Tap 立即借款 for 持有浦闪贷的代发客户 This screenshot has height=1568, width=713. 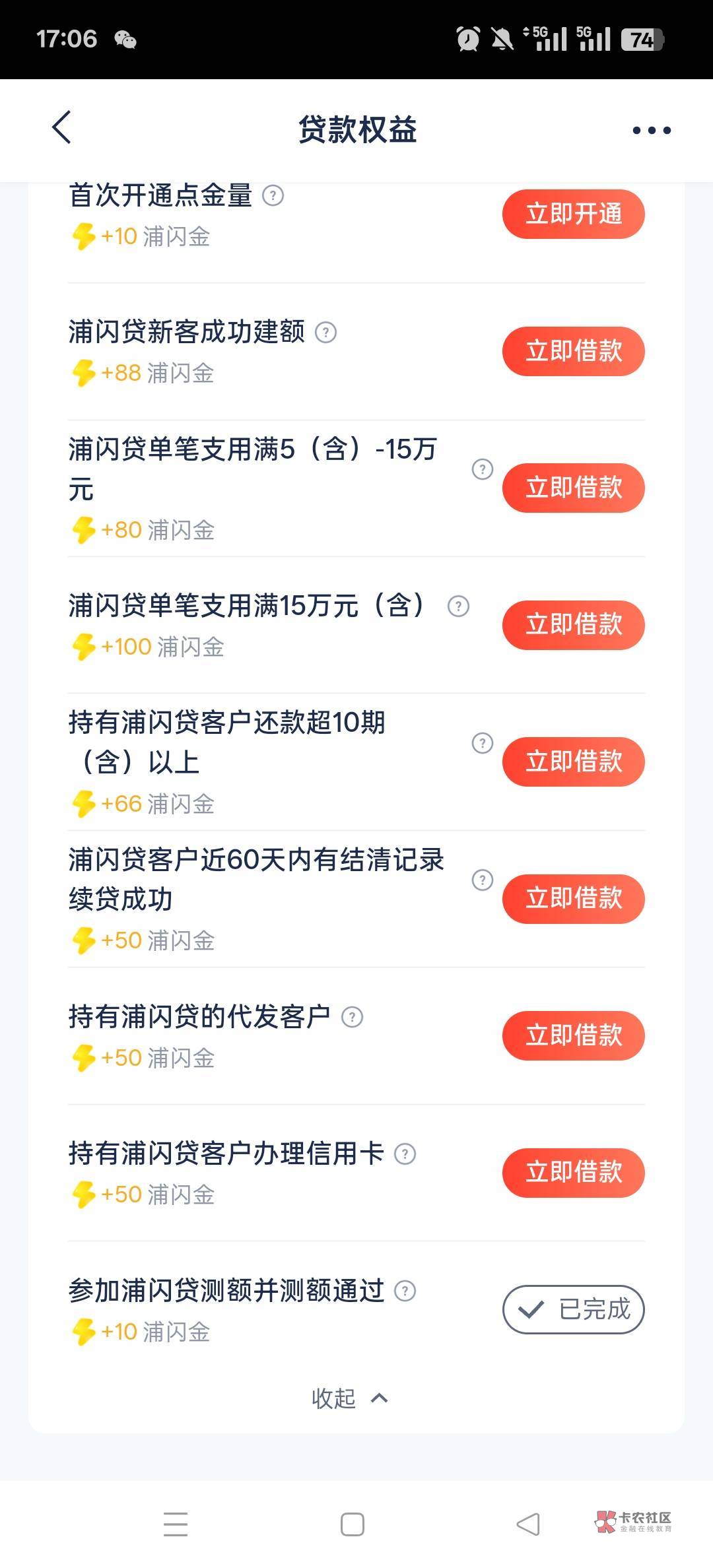pyautogui.click(x=573, y=1035)
